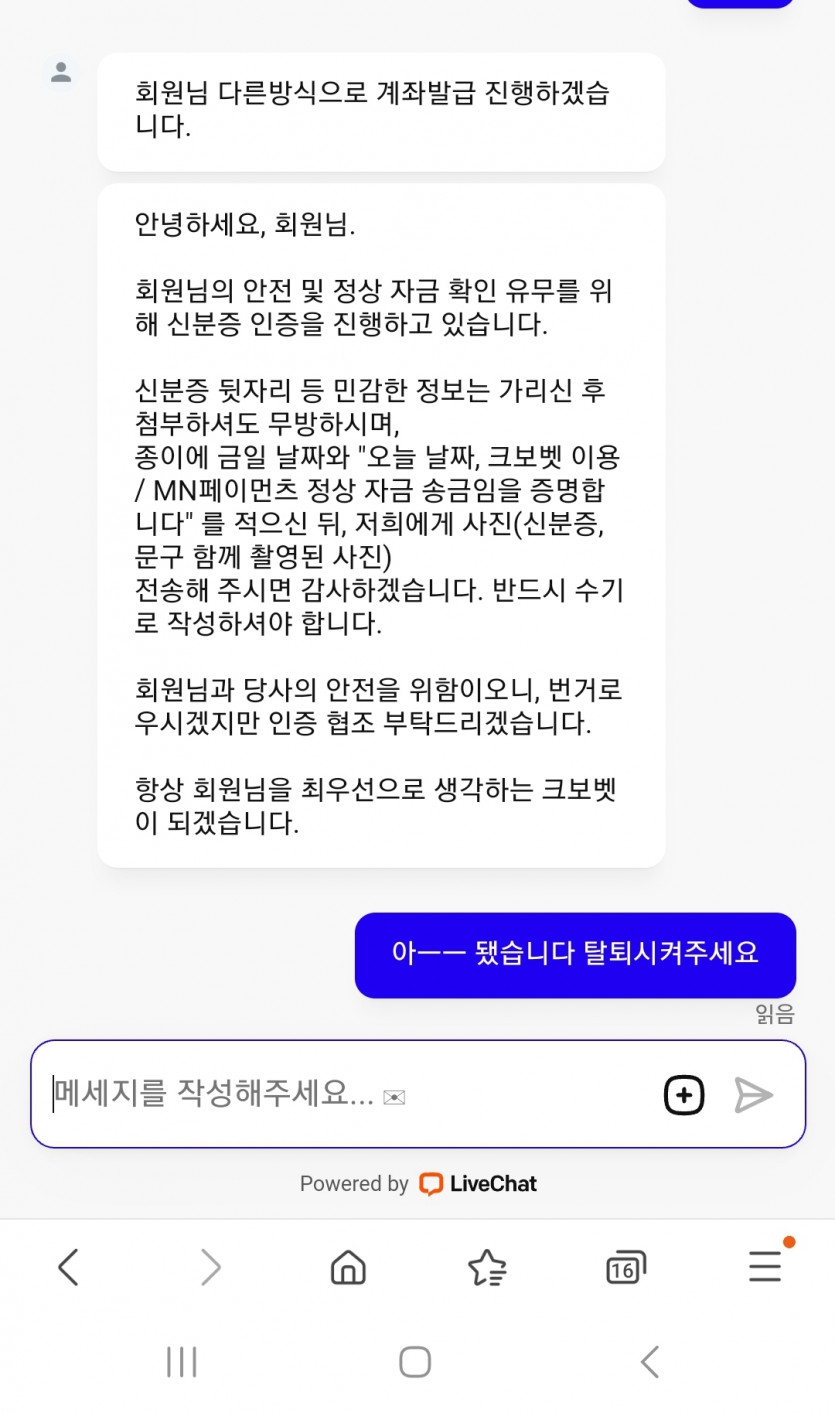Open the browser bookmarks star
This screenshot has width=835, height=1413.
click(x=487, y=1268)
